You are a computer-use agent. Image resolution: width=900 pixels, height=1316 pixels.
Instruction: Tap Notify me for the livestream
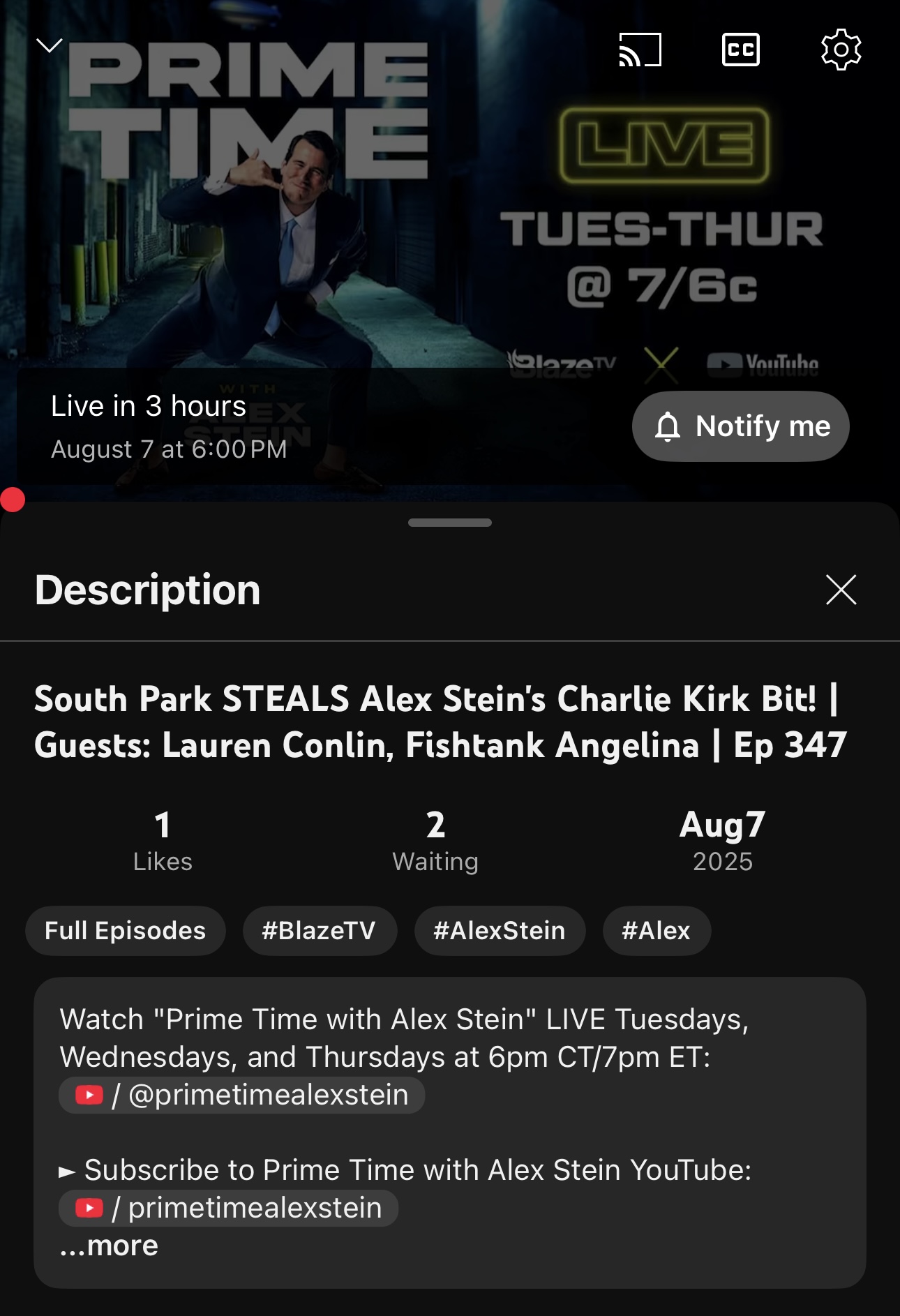coord(741,426)
